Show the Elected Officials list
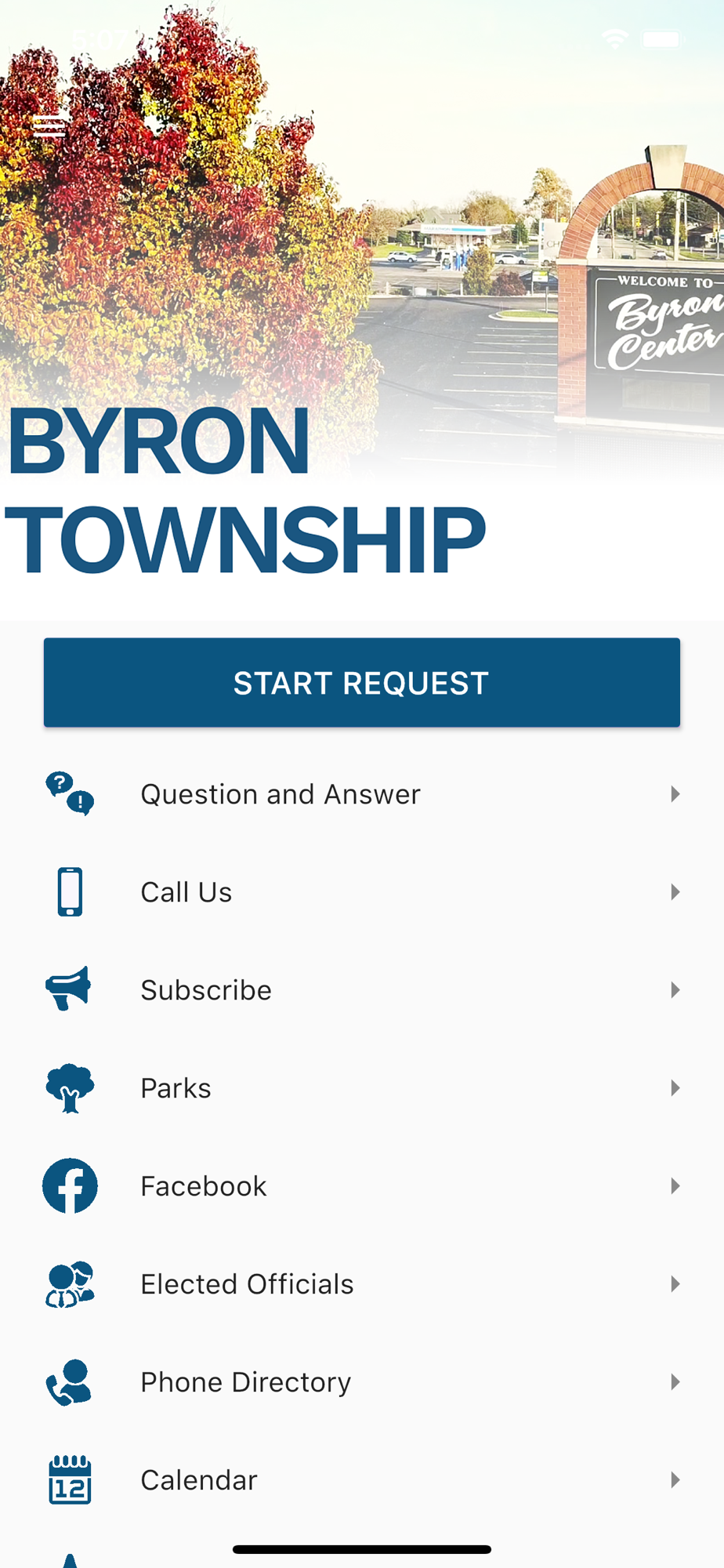 pyautogui.click(x=361, y=1284)
